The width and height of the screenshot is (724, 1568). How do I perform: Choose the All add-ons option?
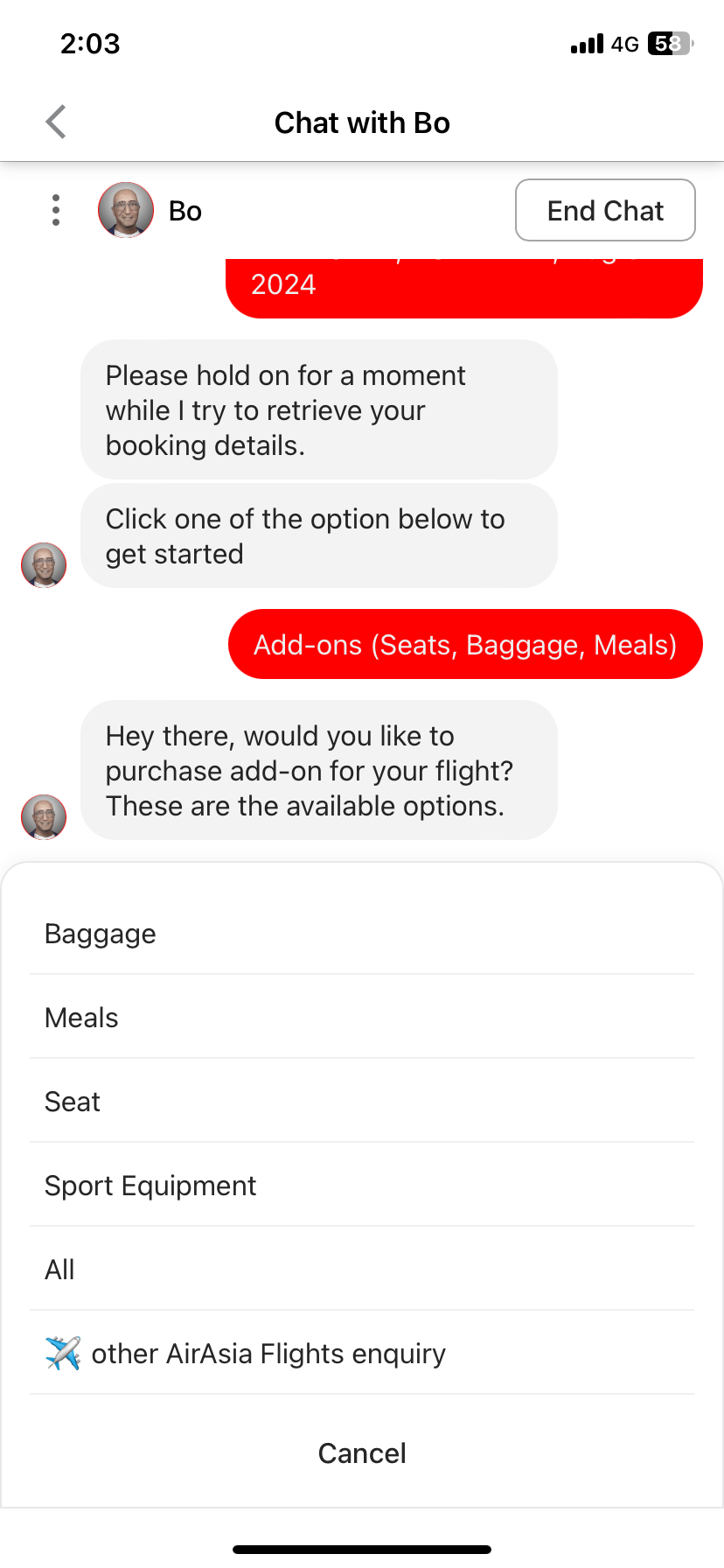(362, 1269)
